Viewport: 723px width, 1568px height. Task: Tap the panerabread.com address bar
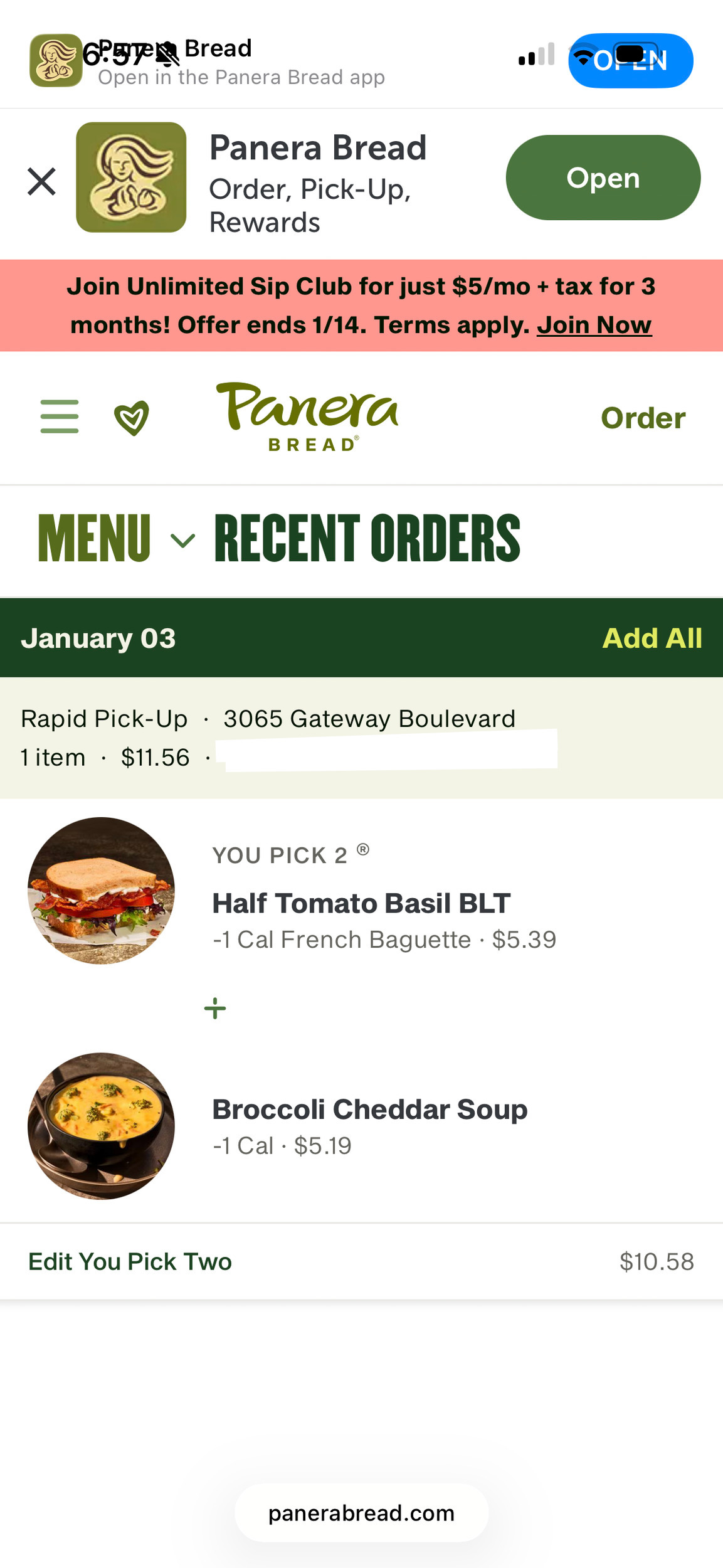(361, 1513)
